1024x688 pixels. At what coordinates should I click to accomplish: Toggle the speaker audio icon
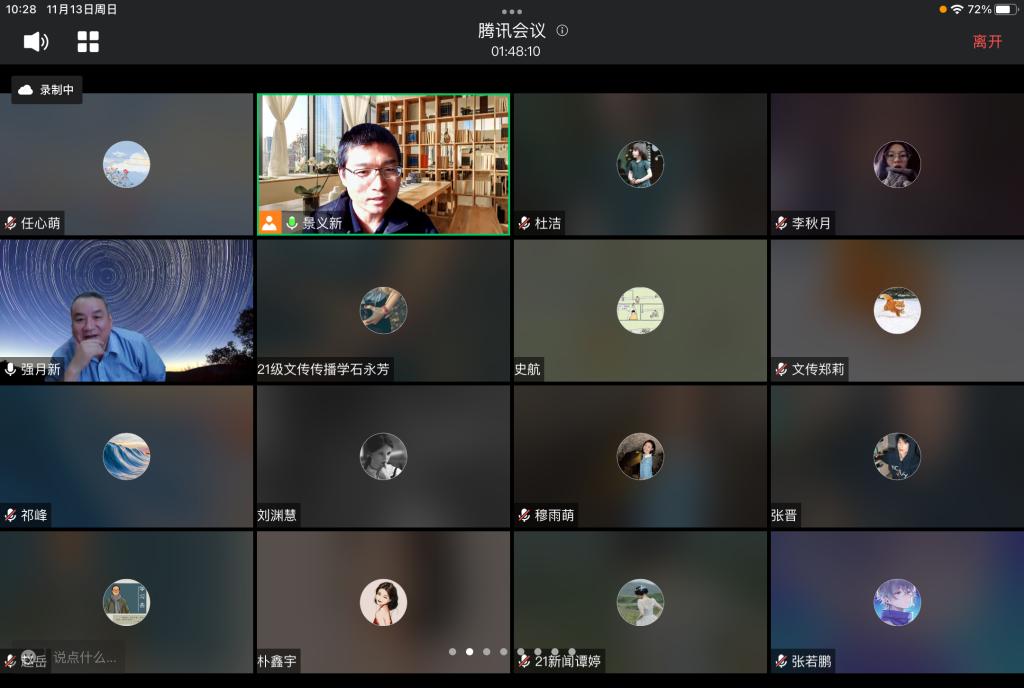click(36, 41)
